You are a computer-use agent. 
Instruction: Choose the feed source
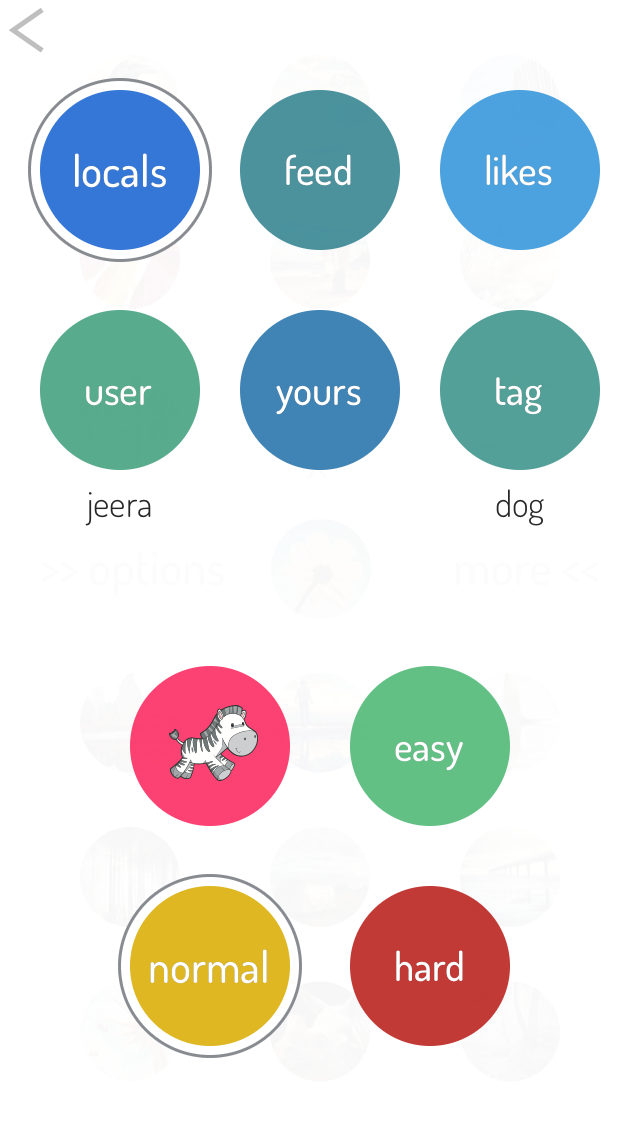point(320,170)
